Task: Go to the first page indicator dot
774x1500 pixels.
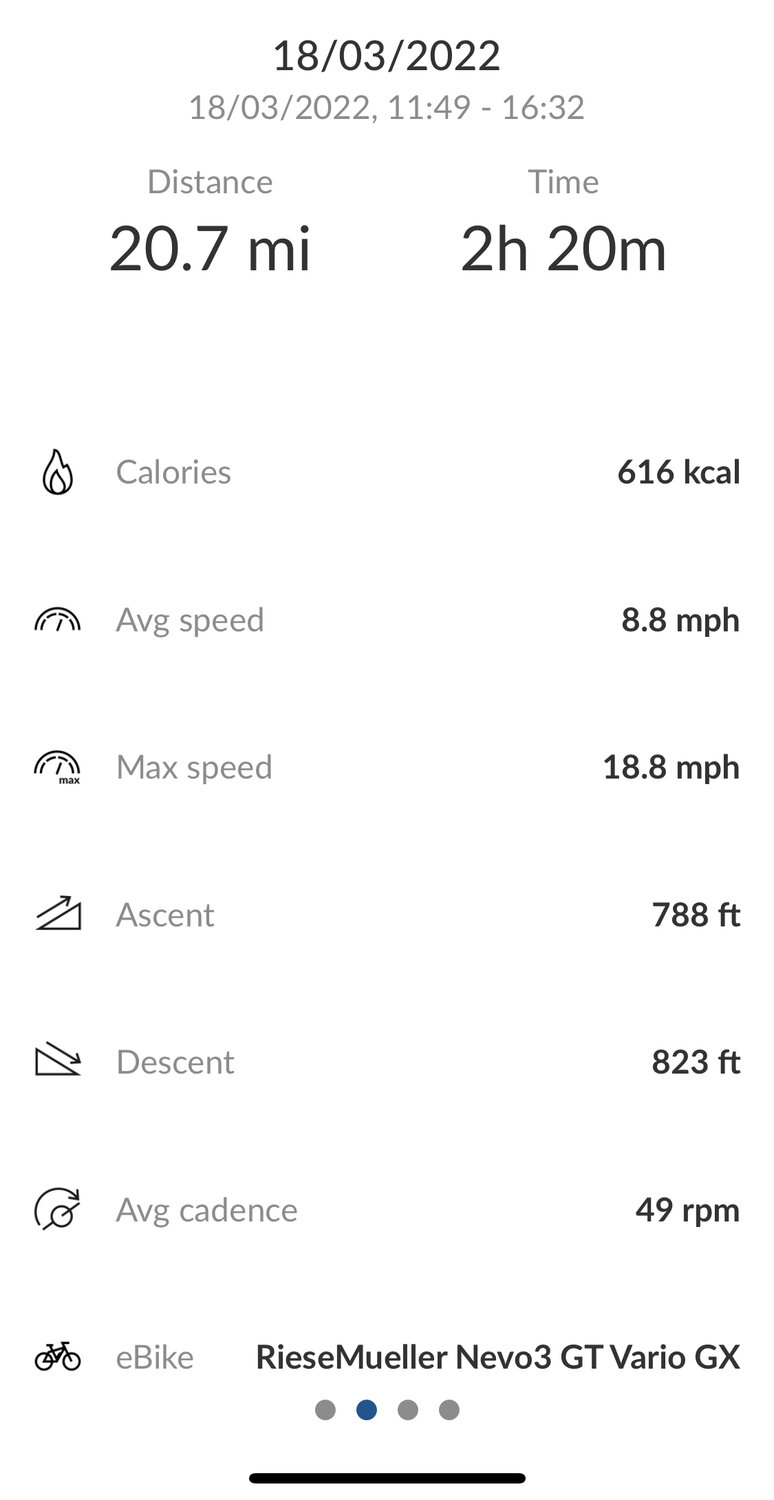Action: point(325,1410)
